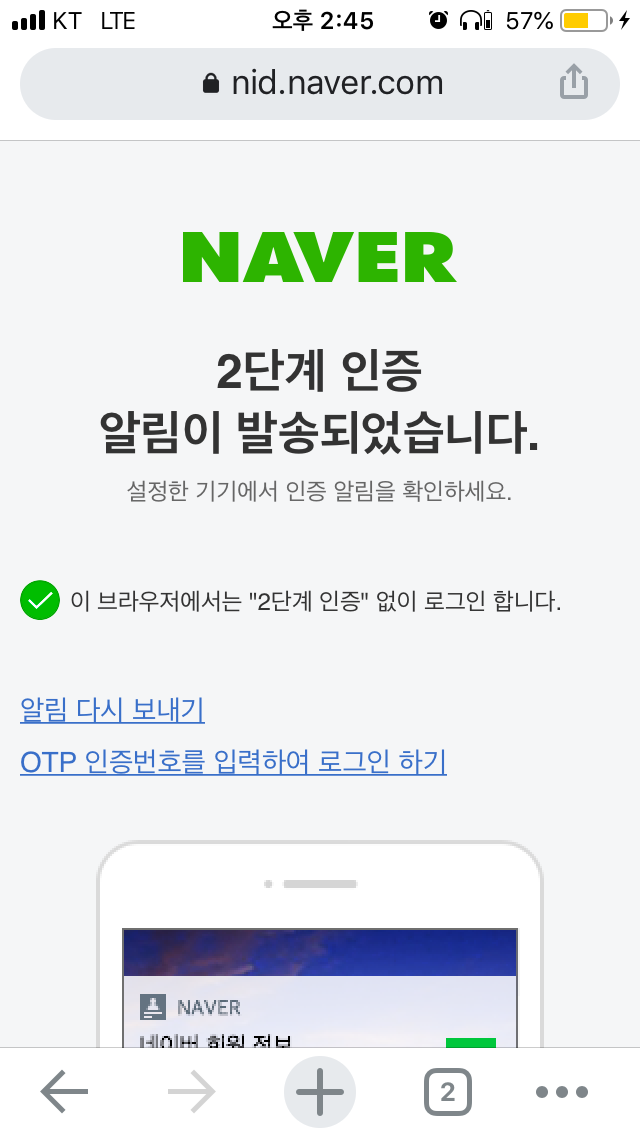Share this page via share icon
640x1136 pixels.
pos(573,82)
